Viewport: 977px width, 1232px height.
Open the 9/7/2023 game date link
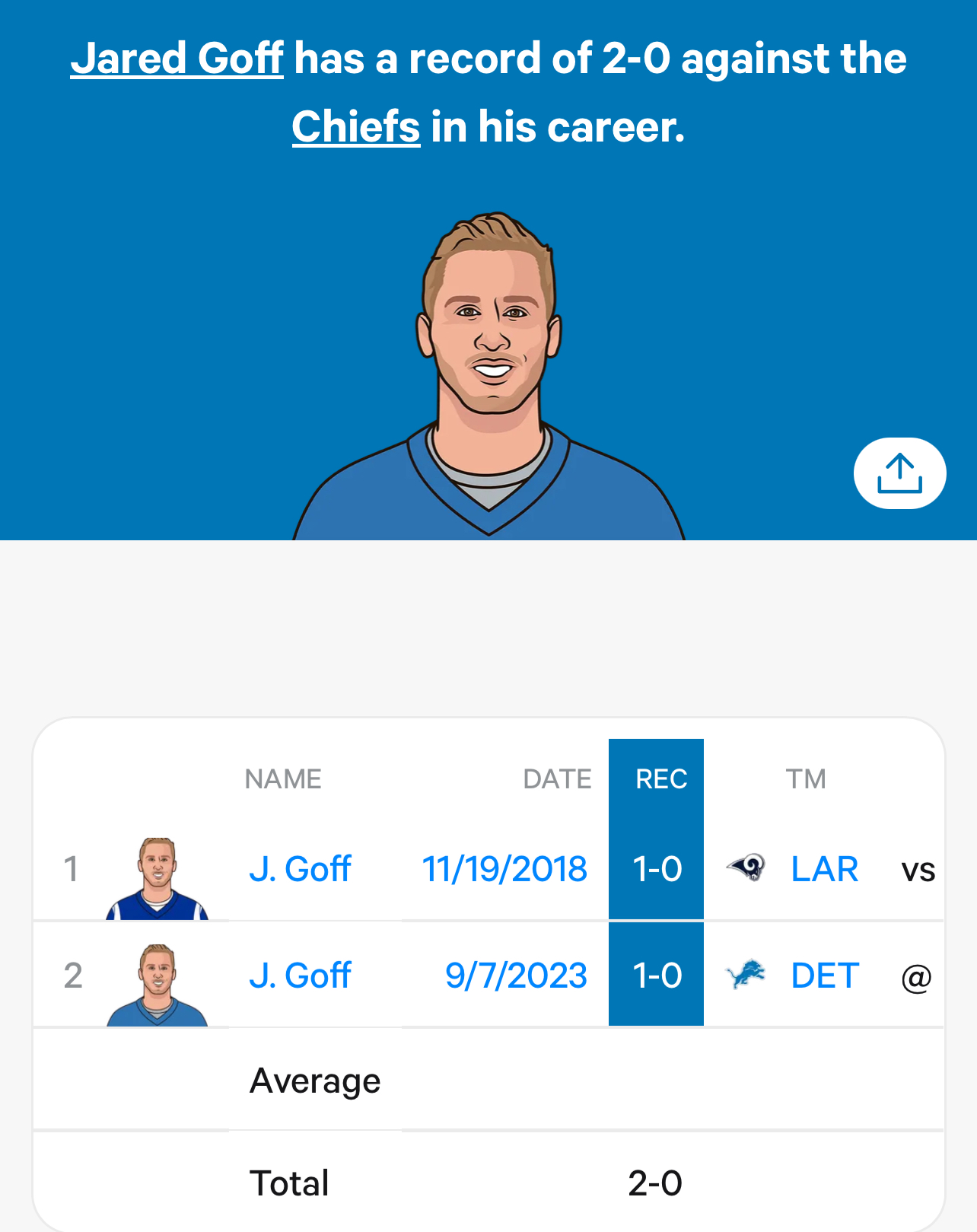click(x=516, y=976)
